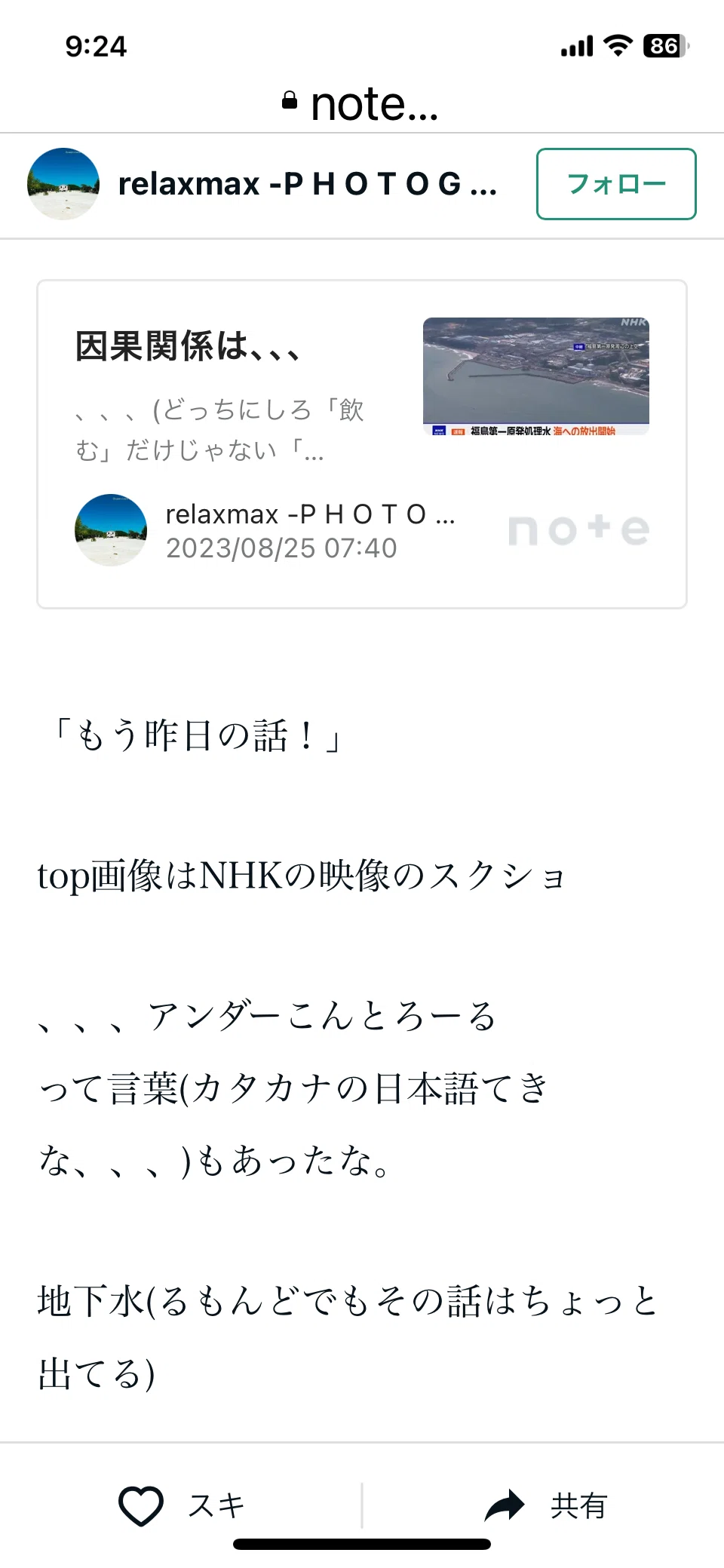
Task: Open the embedded note card 因果関係は、、、
Action: point(362,444)
